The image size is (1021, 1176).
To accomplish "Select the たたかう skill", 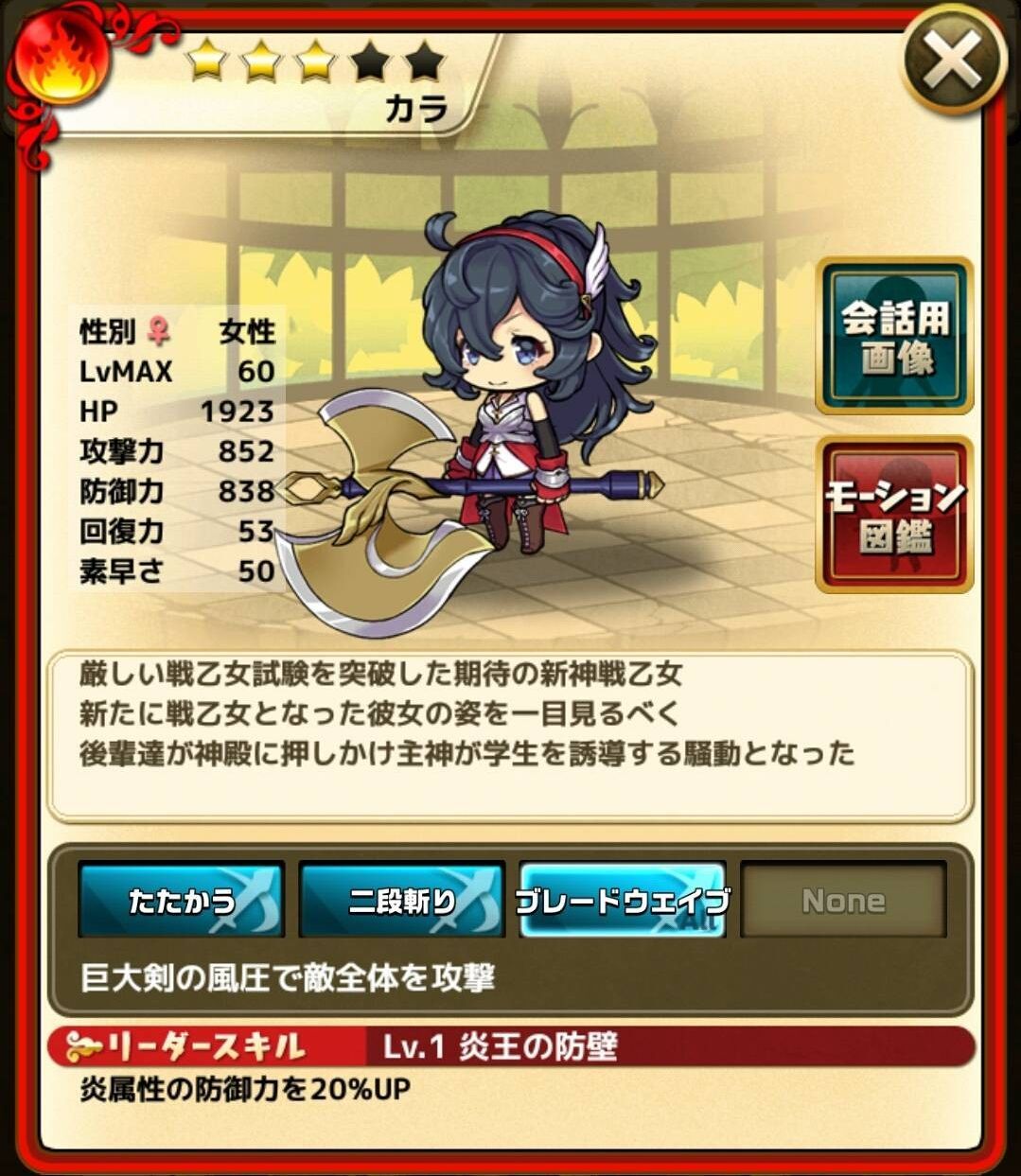I will 182,900.
